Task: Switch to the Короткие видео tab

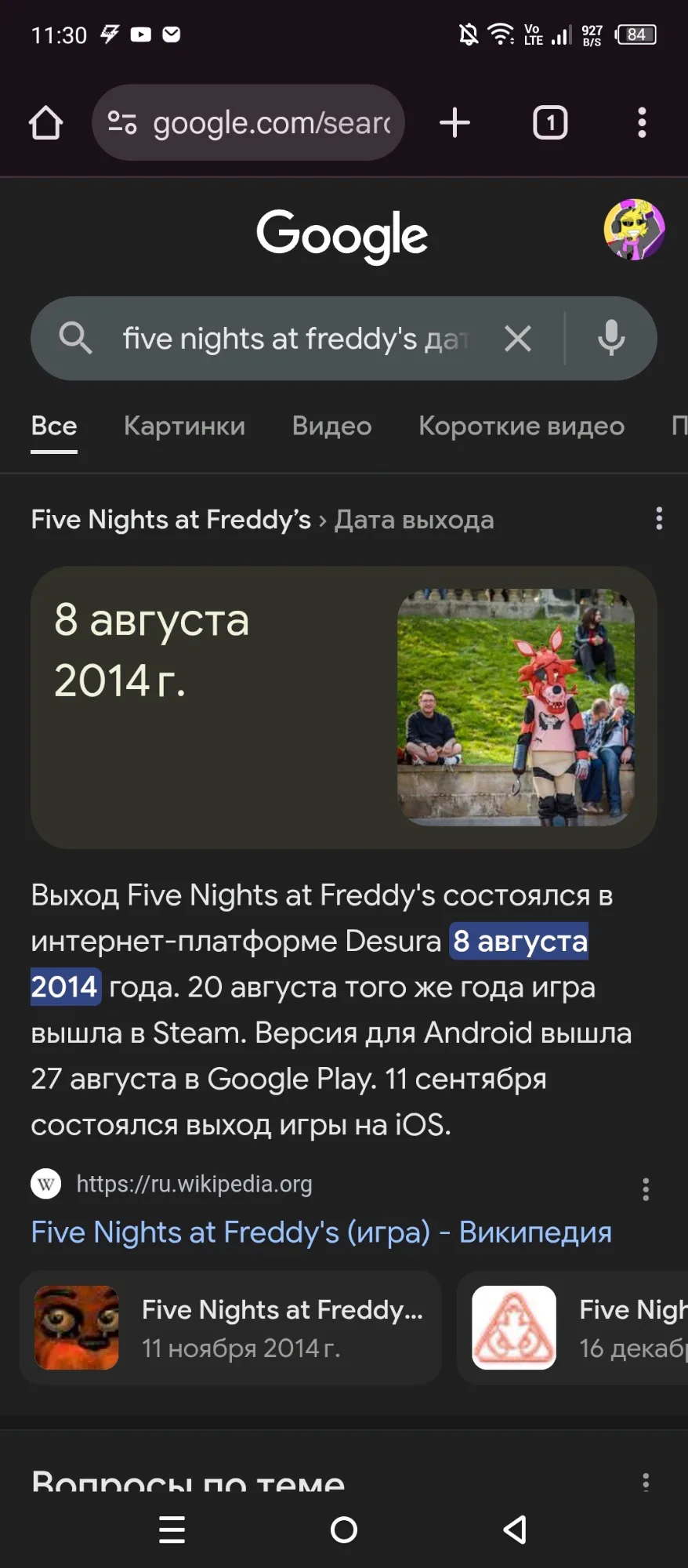Action: (521, 426)
